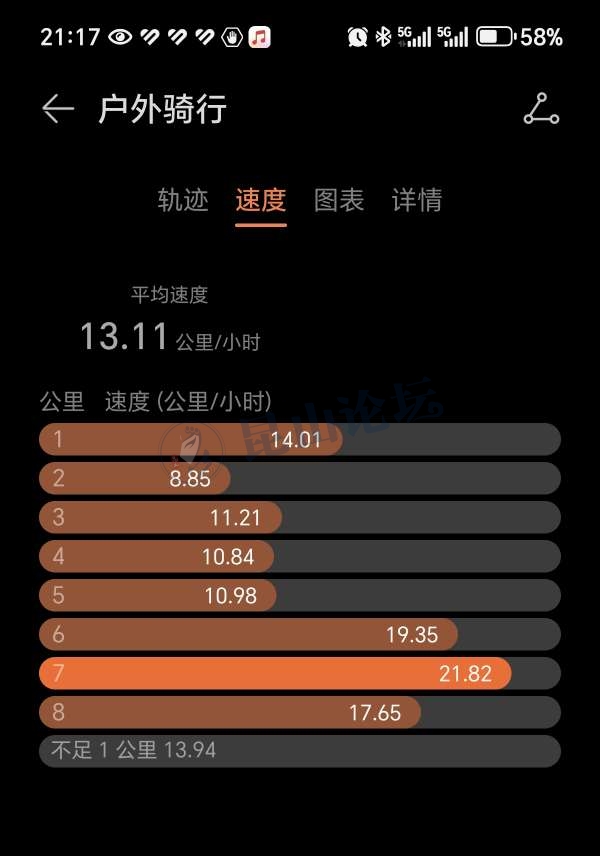This screenshot has height=856, width=600.
Task: Open the route share icon
Action: point(541,109)
